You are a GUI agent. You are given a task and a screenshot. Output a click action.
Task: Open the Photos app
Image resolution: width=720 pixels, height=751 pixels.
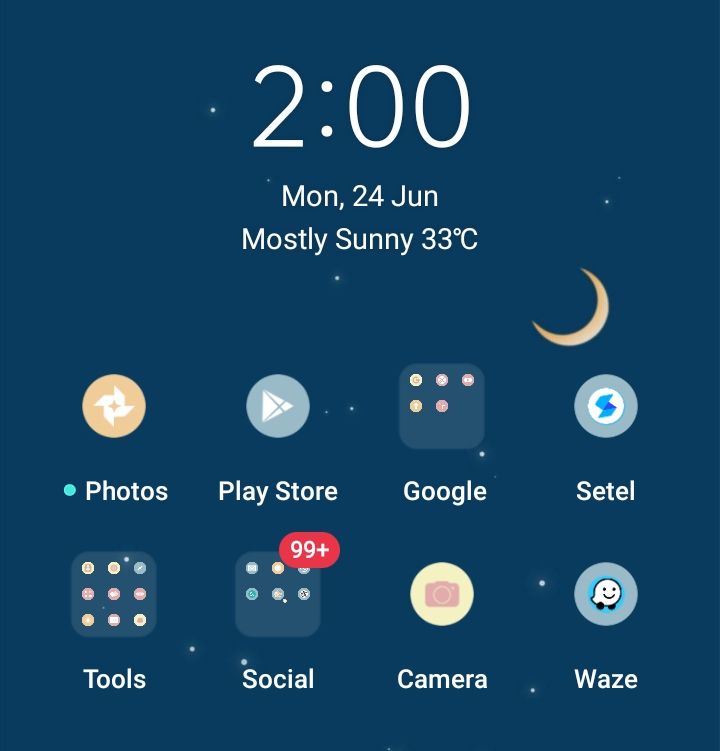pos(114,407)
